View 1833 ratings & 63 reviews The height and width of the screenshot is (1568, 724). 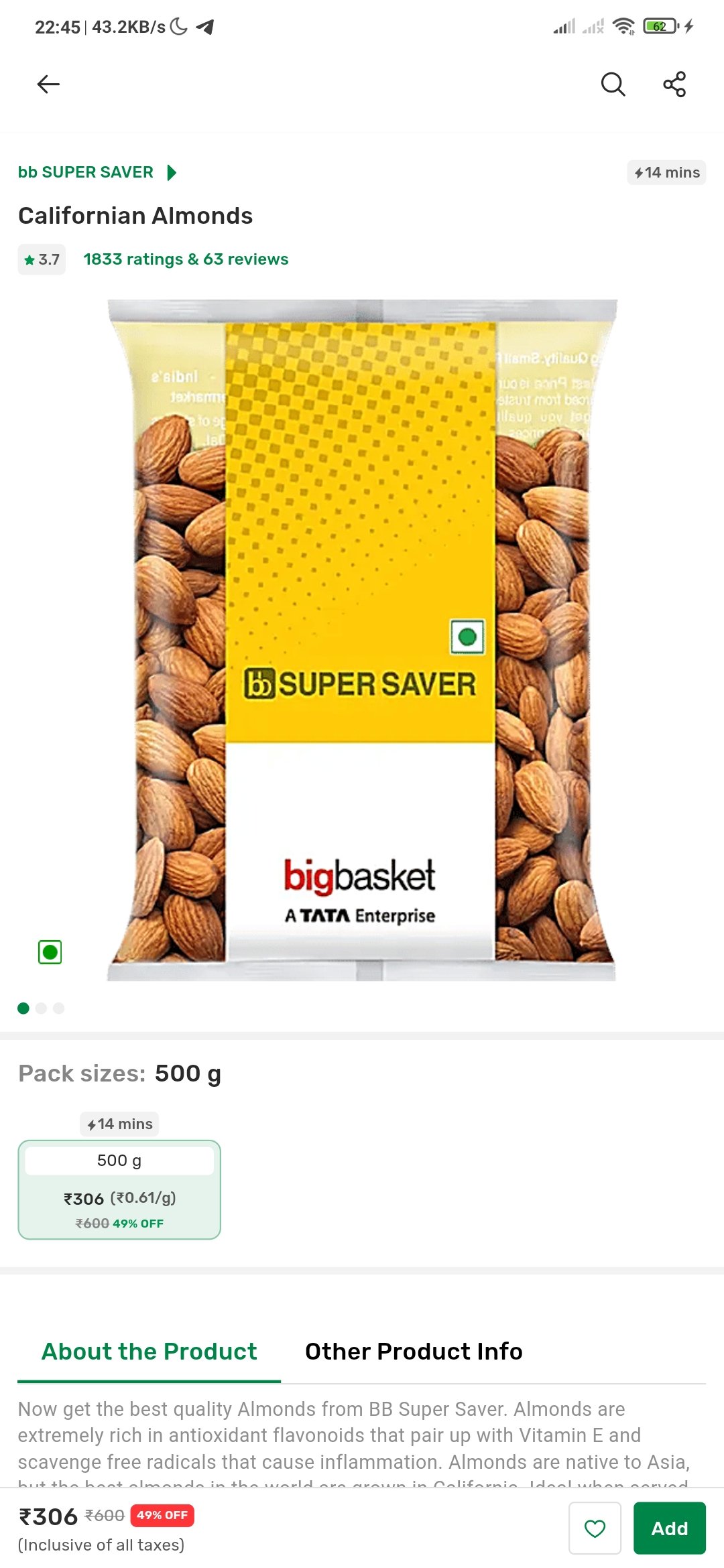tap(186, 259)
